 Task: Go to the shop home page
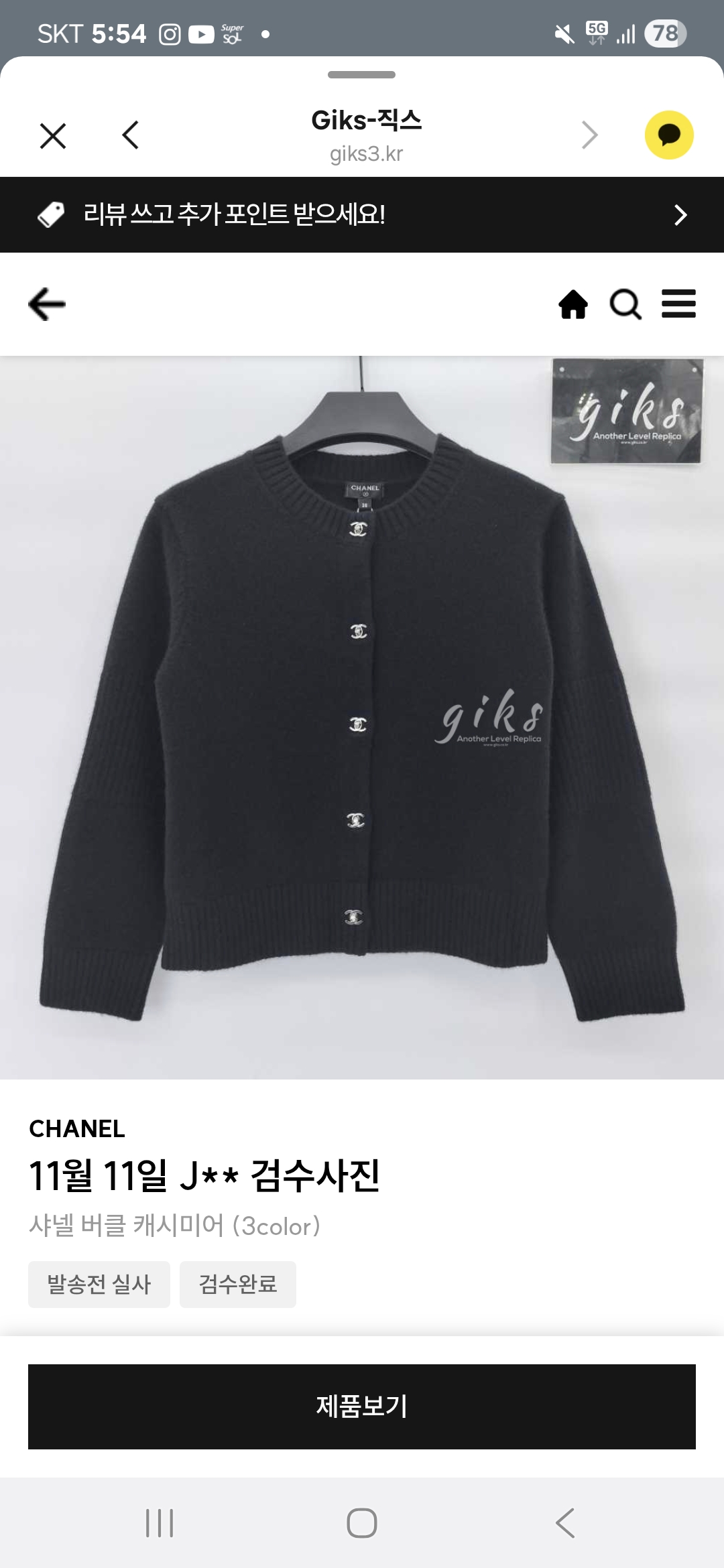tap(573, 304)
